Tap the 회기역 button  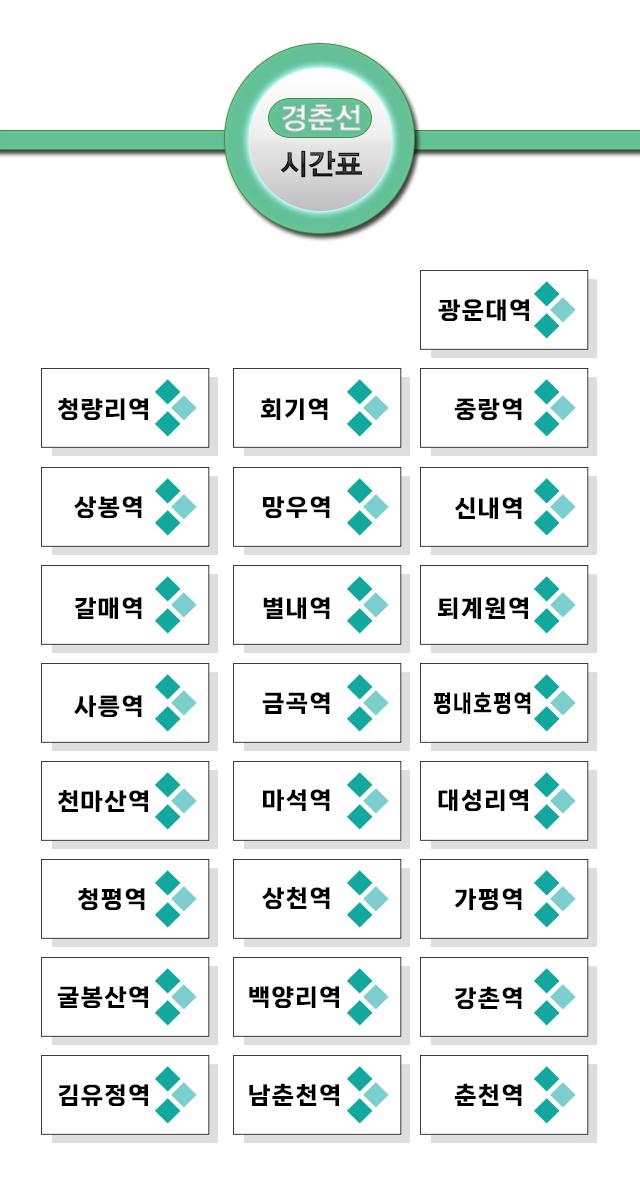point(317,408)
